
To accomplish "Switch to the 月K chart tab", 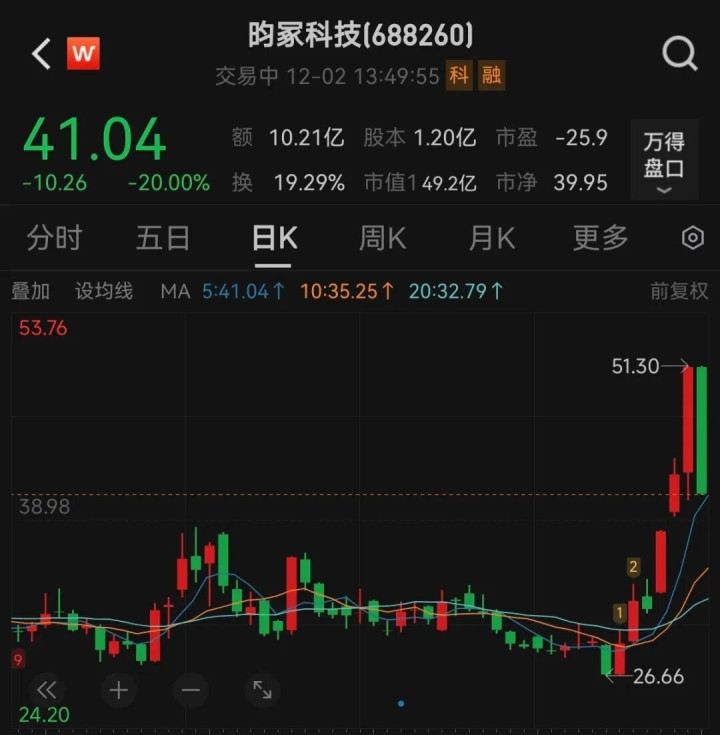I will (x=491, y=238).
